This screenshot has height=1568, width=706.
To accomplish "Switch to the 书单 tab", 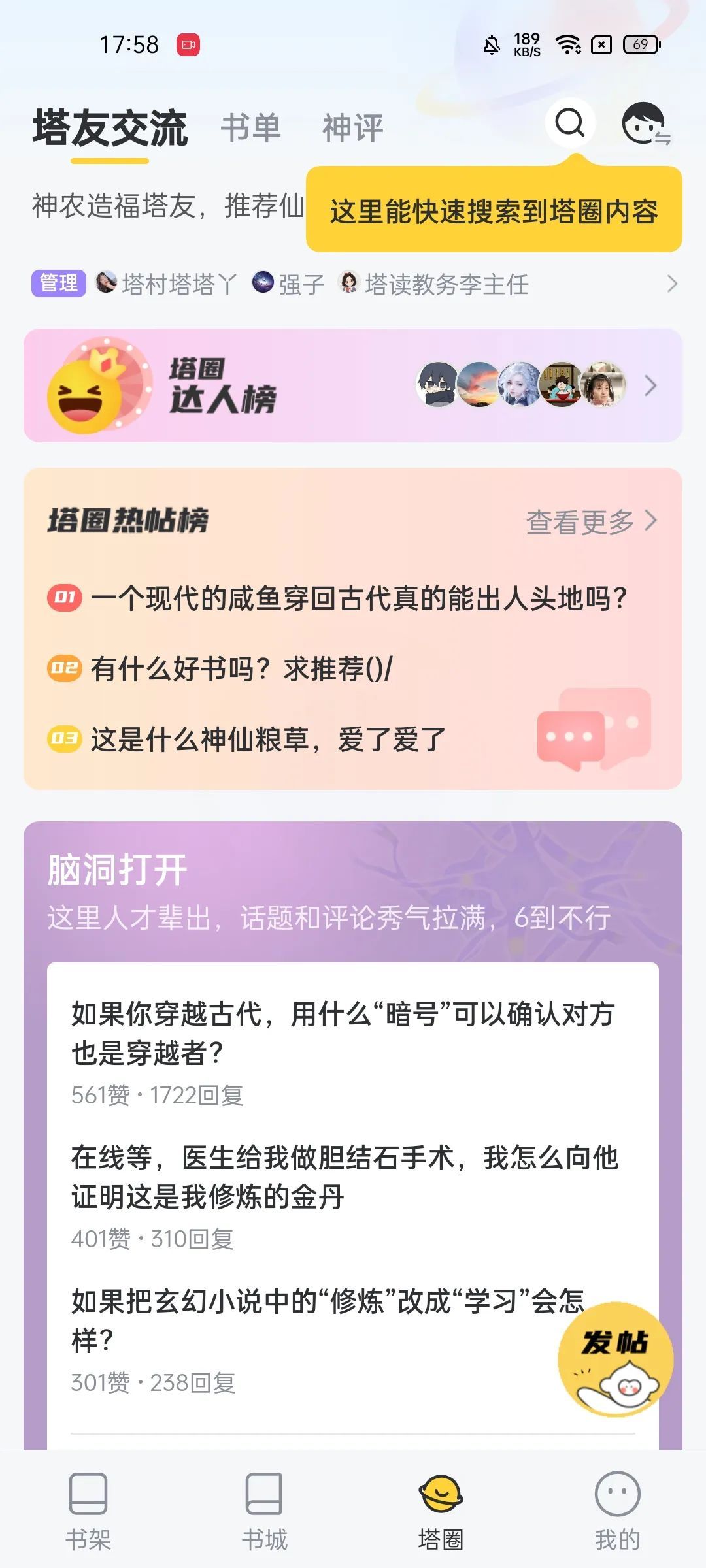I will pyautogui.click(x=251, y=127).
